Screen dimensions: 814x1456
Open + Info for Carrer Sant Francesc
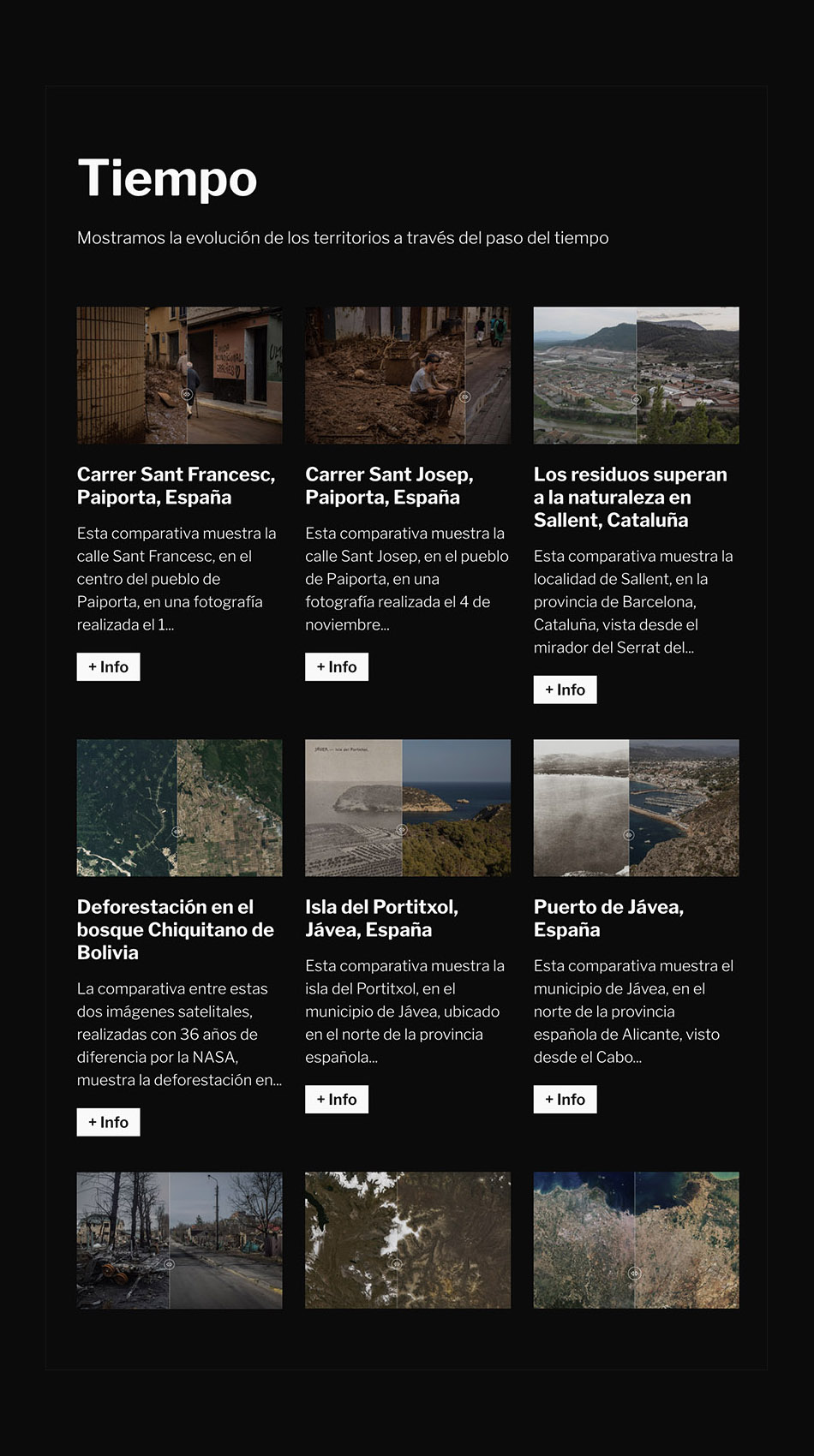click(x=108, y=667)
